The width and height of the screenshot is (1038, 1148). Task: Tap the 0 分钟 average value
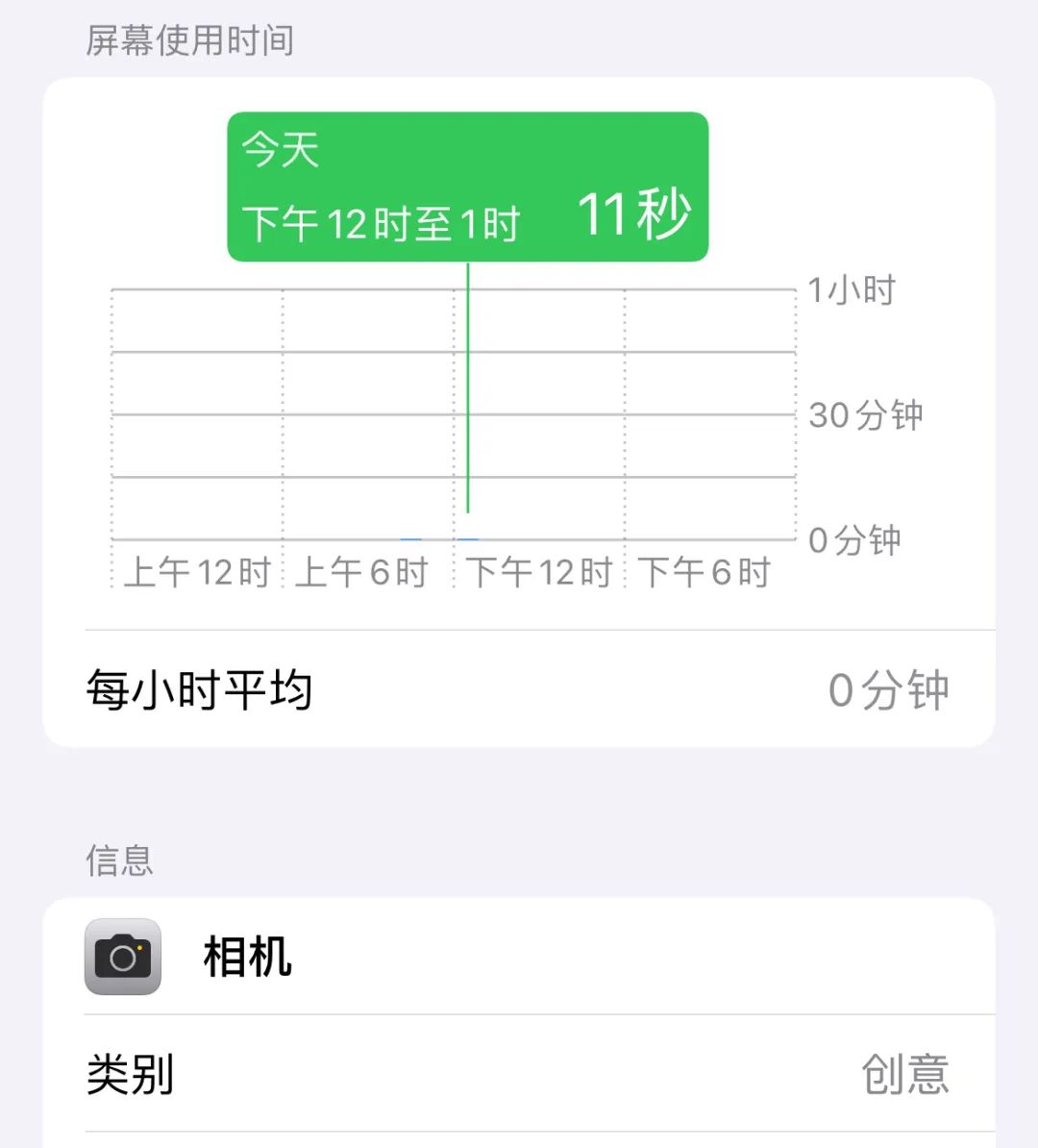coord(889,688)
